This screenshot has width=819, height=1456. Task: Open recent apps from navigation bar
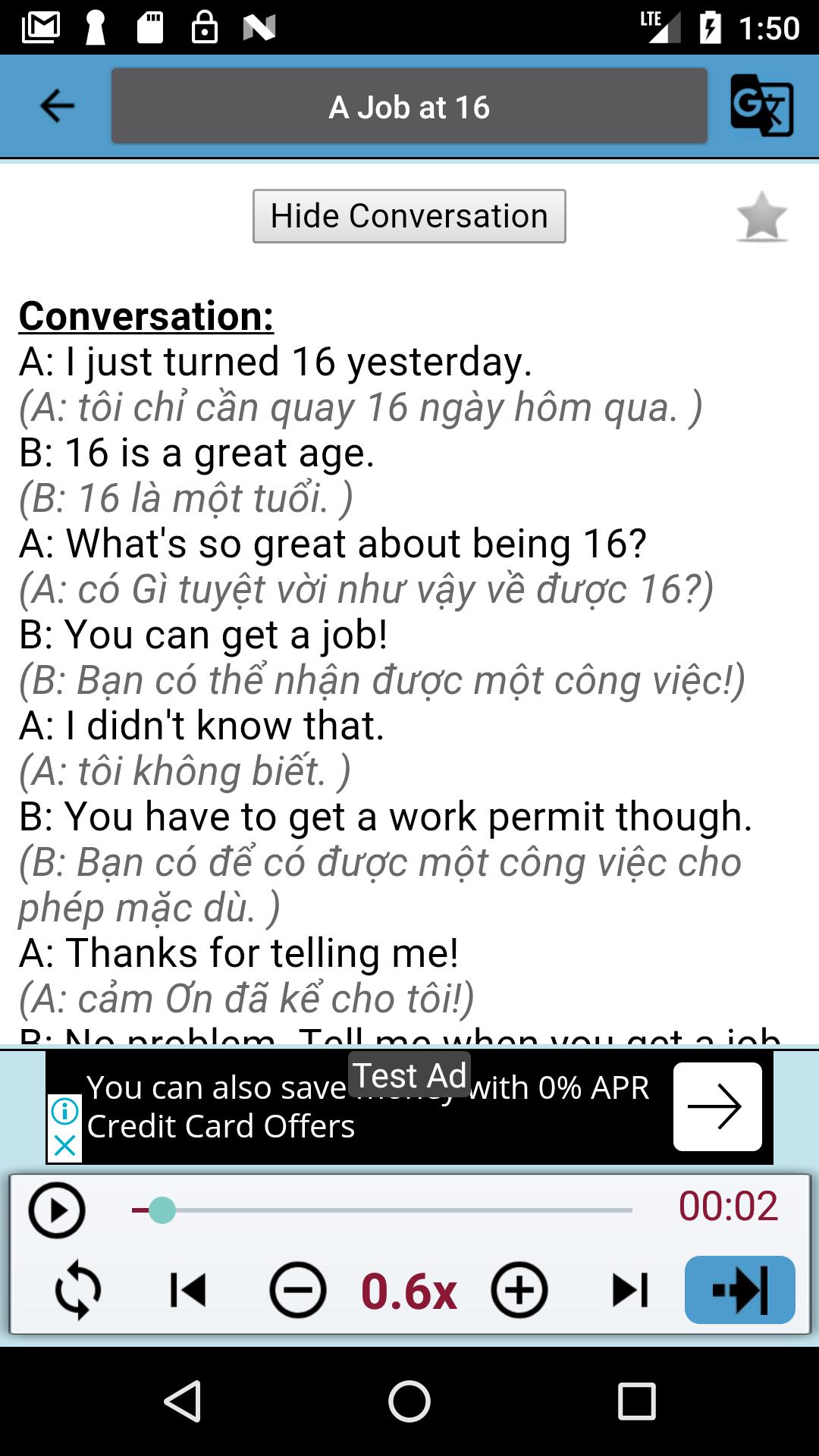coord(636,1401)
